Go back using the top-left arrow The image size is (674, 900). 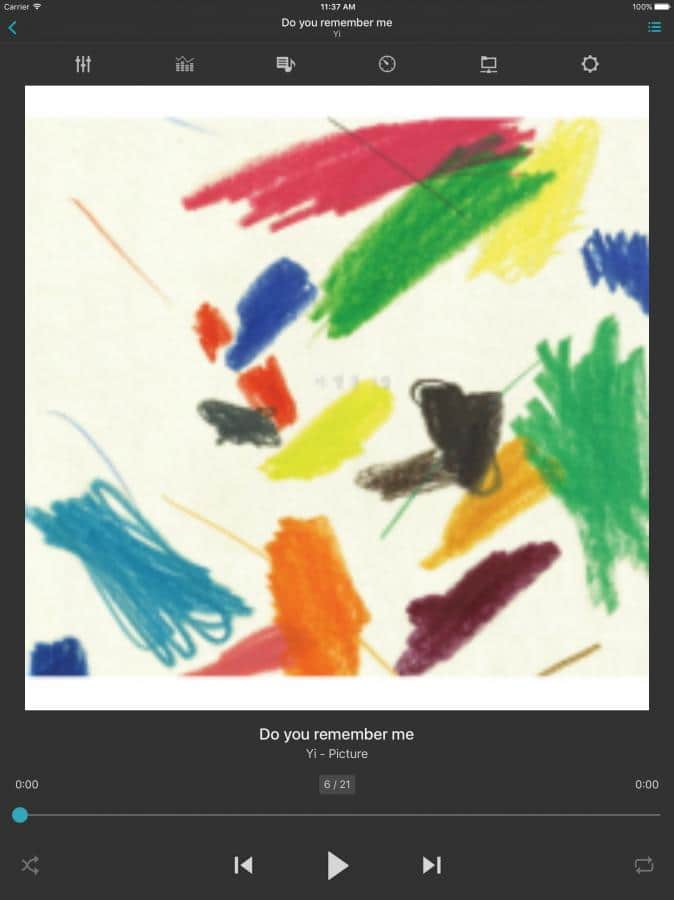12,27
